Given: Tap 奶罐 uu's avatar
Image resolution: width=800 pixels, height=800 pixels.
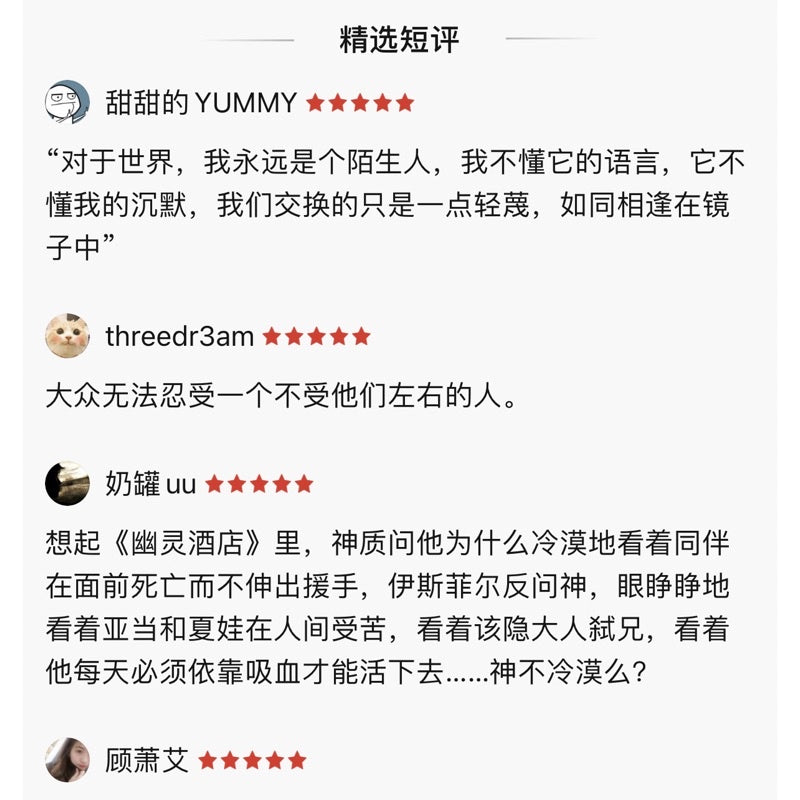Looking at the screenshot, I should pyautogui.click(x=67, y=484).
